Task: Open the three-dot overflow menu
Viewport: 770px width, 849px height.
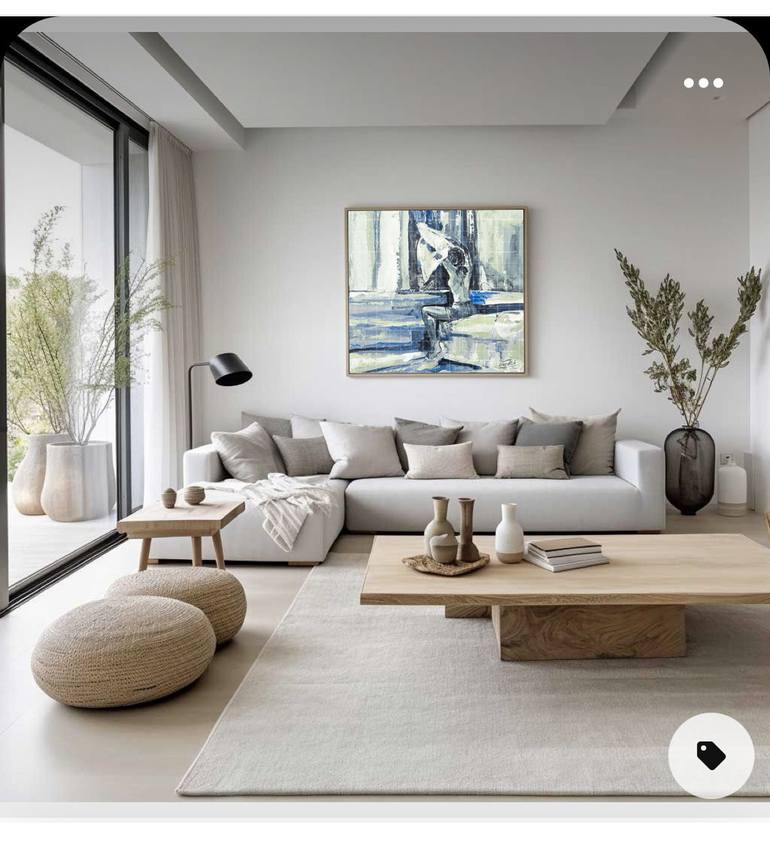Action: click(703, 83)
